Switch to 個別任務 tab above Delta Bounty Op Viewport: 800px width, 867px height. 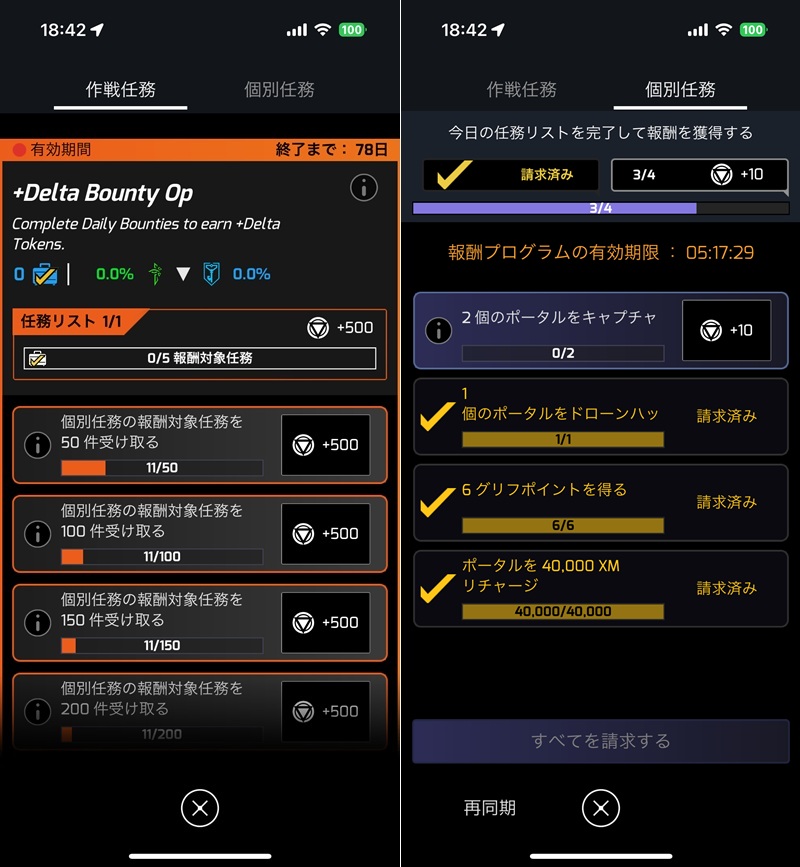[x=279, y=89]
